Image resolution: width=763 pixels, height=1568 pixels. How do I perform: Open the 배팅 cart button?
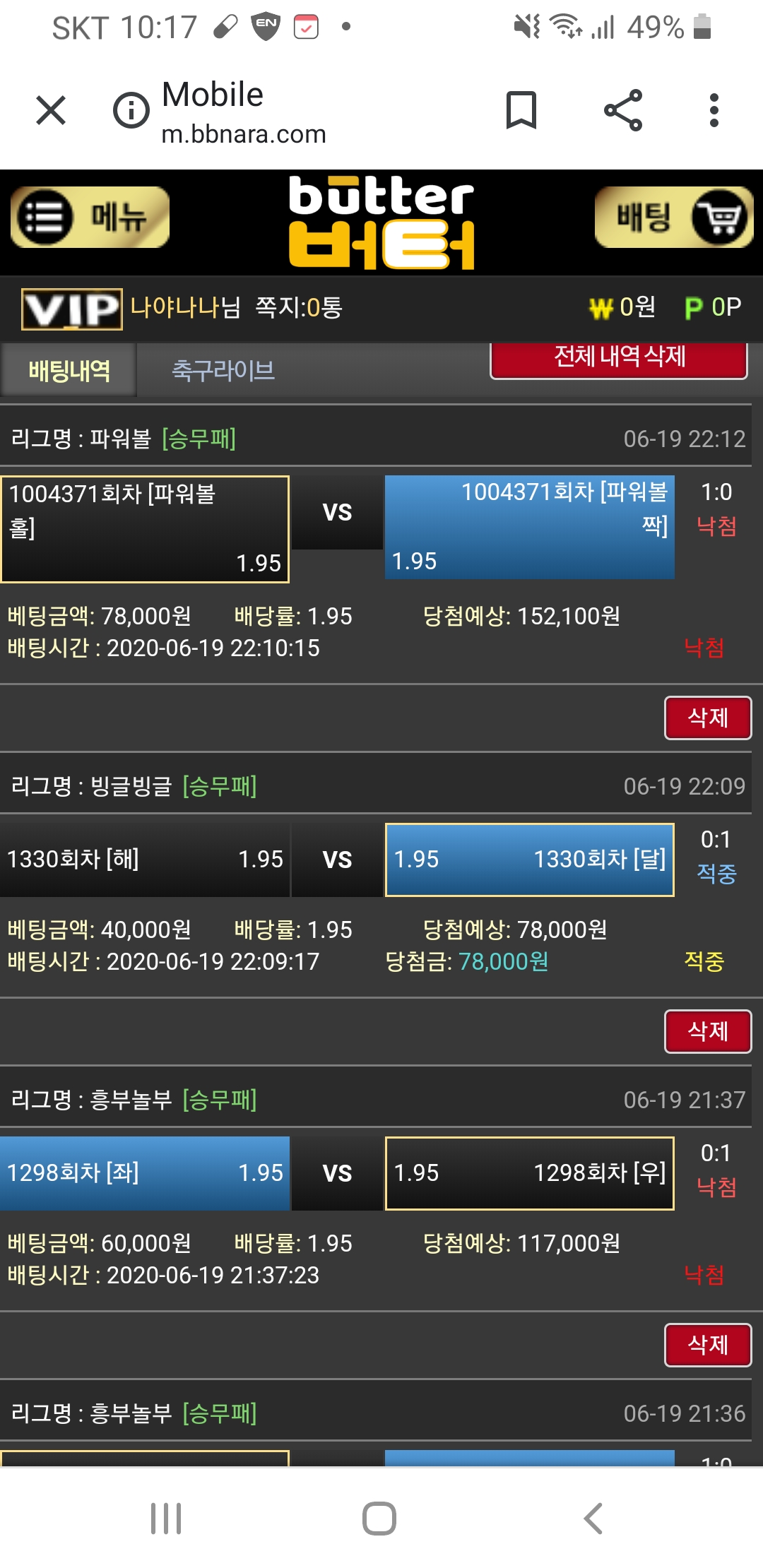pos(673,217)
